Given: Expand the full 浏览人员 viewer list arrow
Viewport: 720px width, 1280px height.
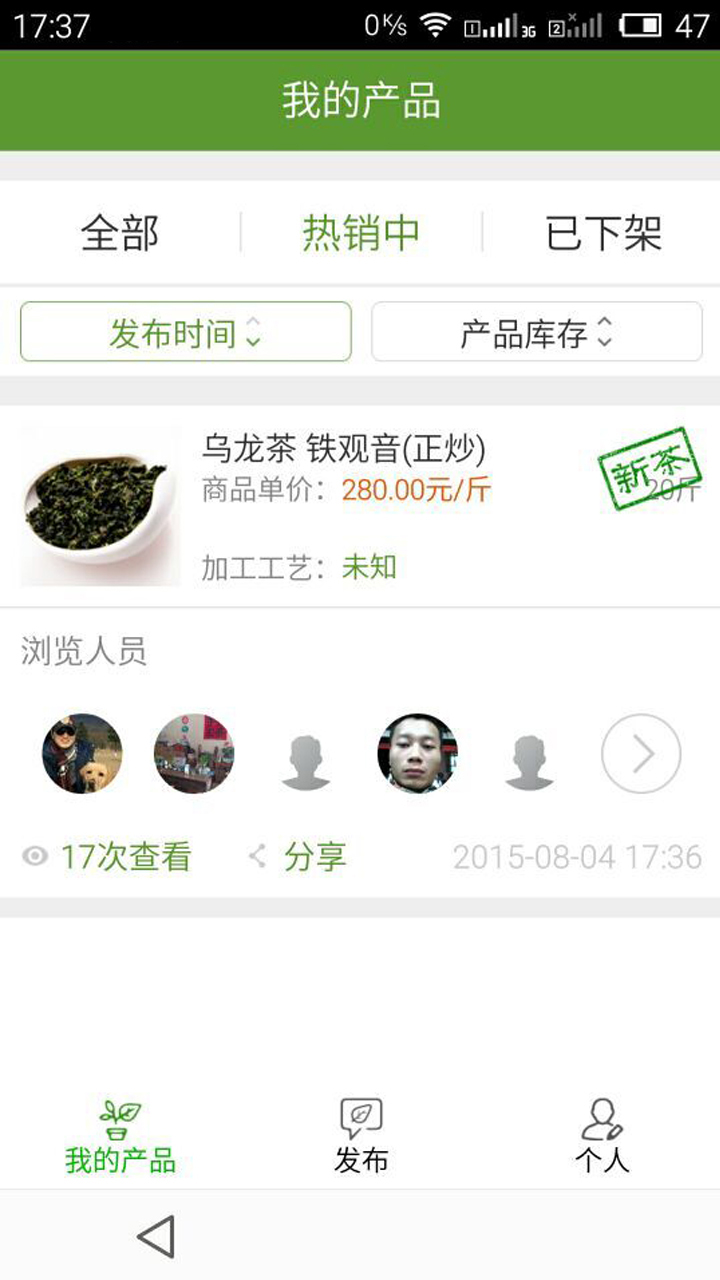Looking at the screenshot, I should click(641, 754).
